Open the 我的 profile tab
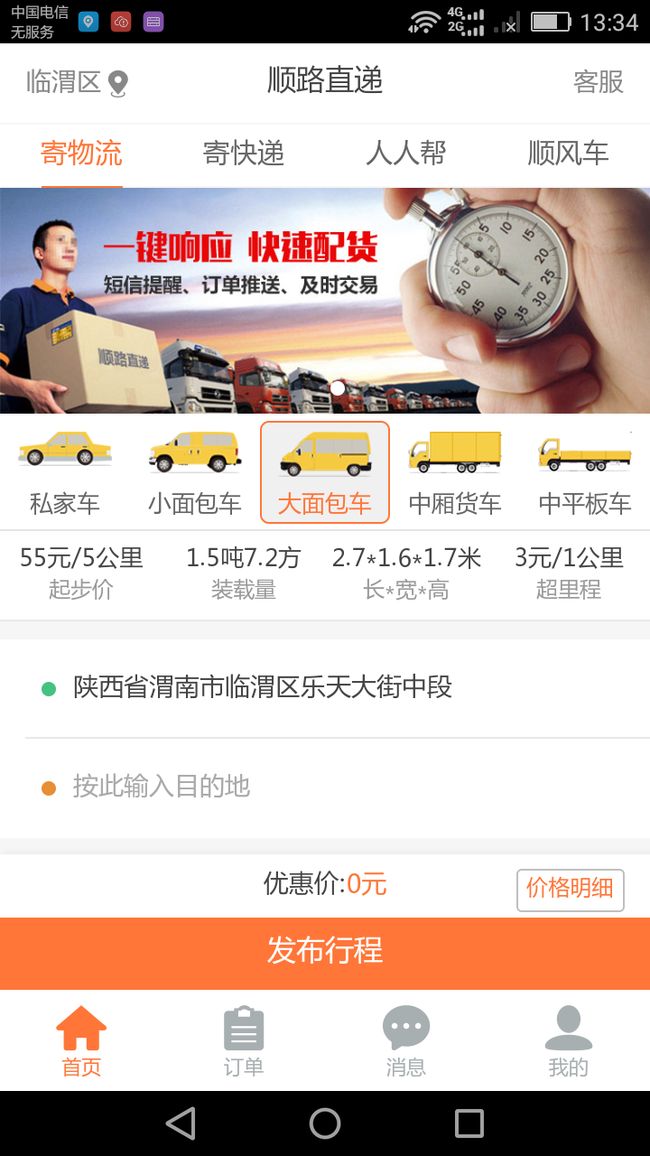Screen dimensions: 650x1156 point(568,1041)
